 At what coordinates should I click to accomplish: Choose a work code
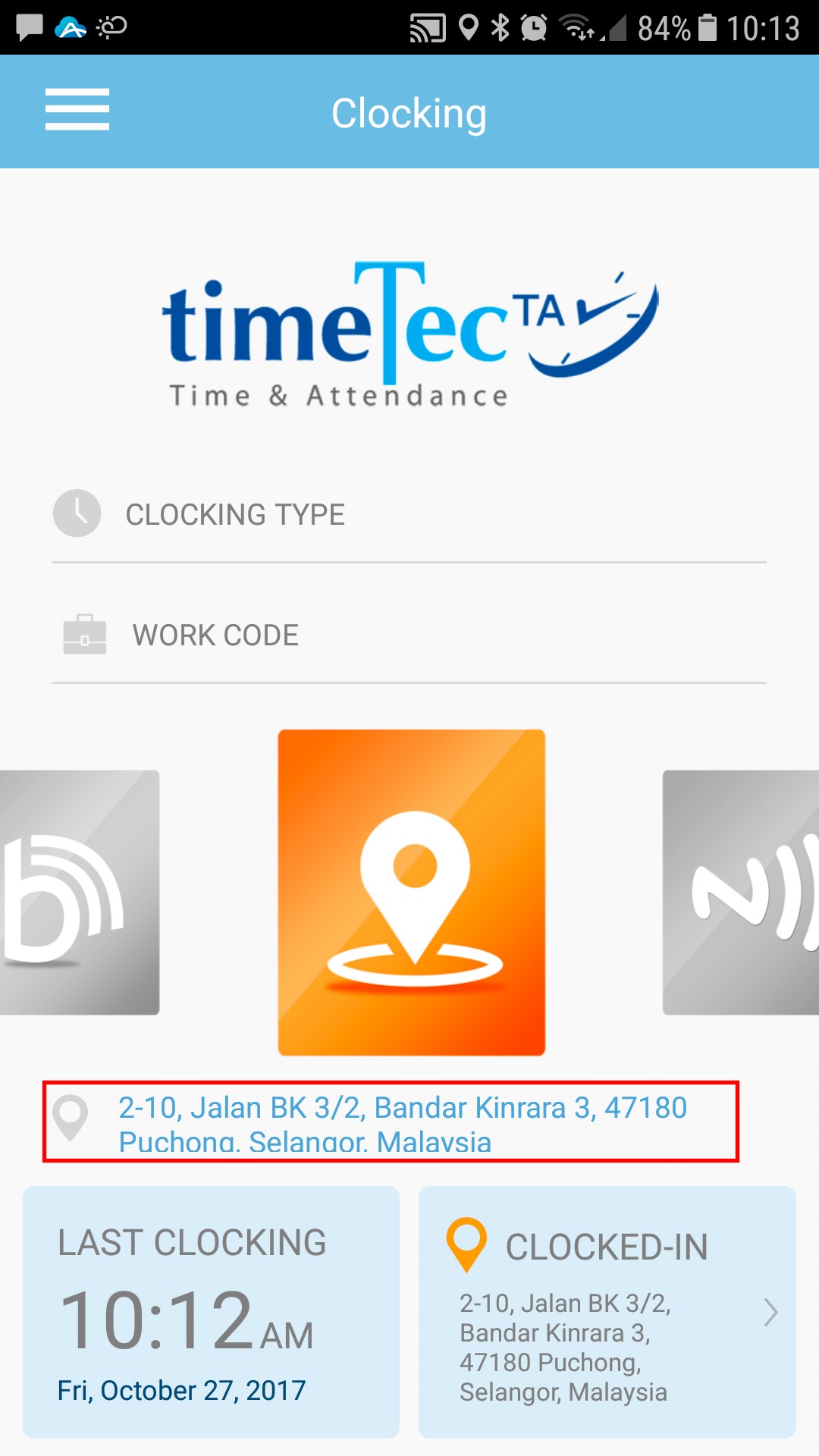[x=409, y=635]
